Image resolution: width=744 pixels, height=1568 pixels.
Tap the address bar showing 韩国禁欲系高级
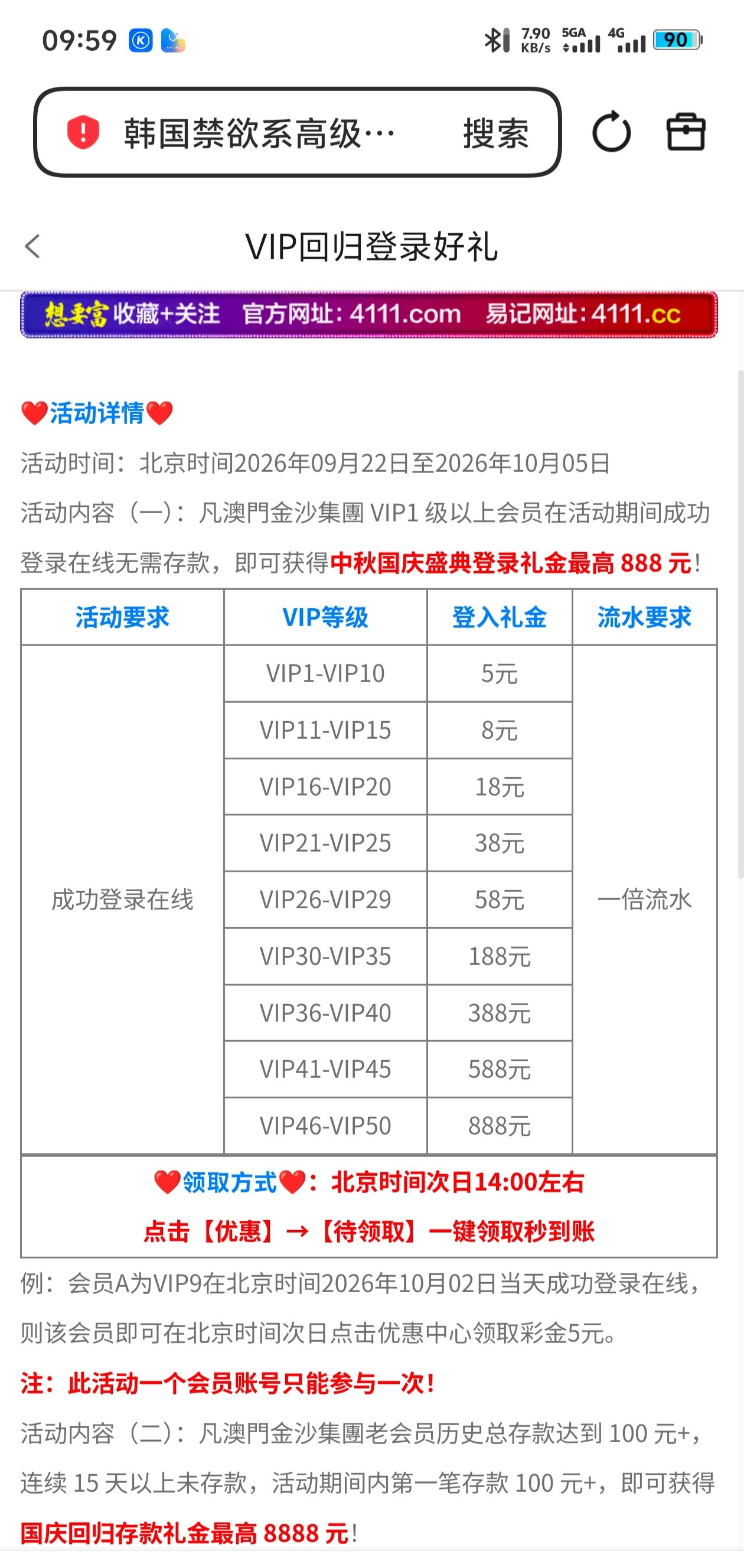coord(260,133)
